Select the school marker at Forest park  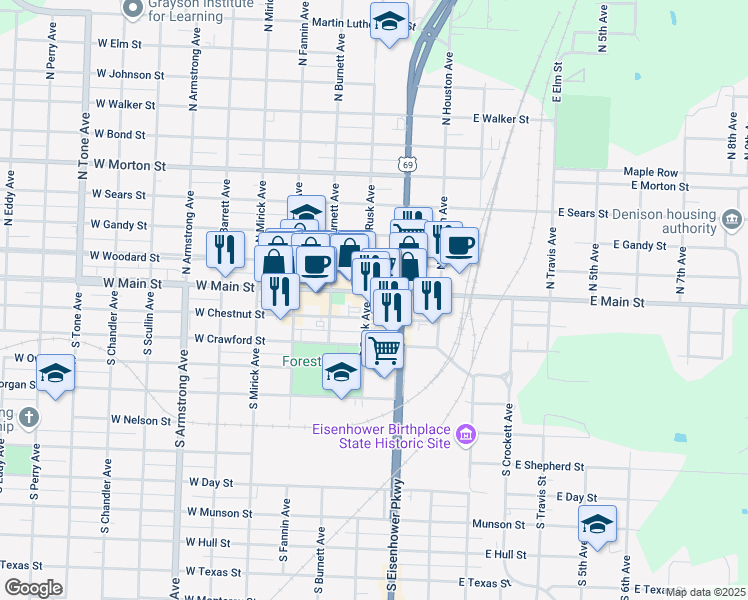[341, 373]
